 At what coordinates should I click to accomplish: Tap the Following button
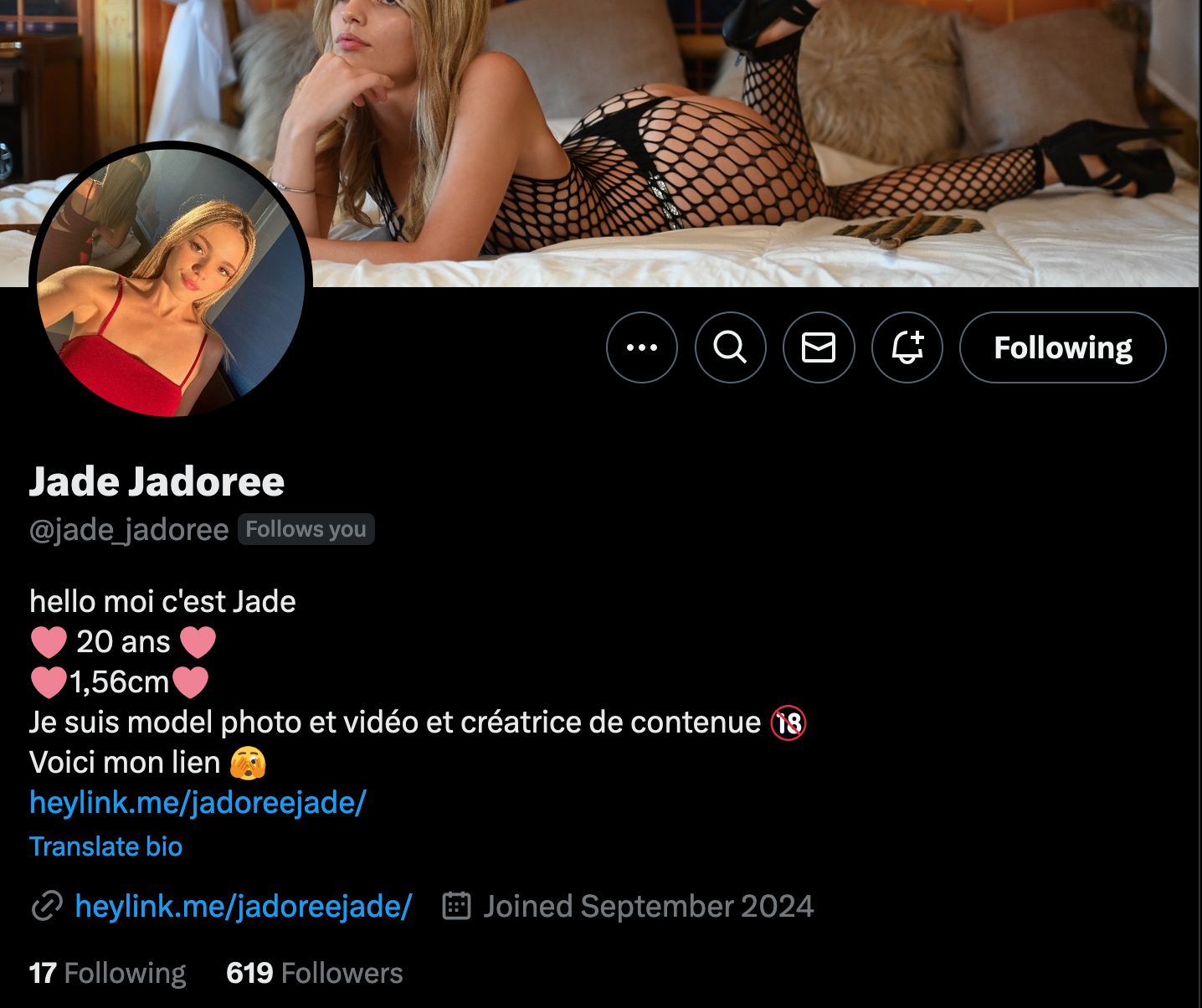pyautogui.click(x=1062, y=347)
